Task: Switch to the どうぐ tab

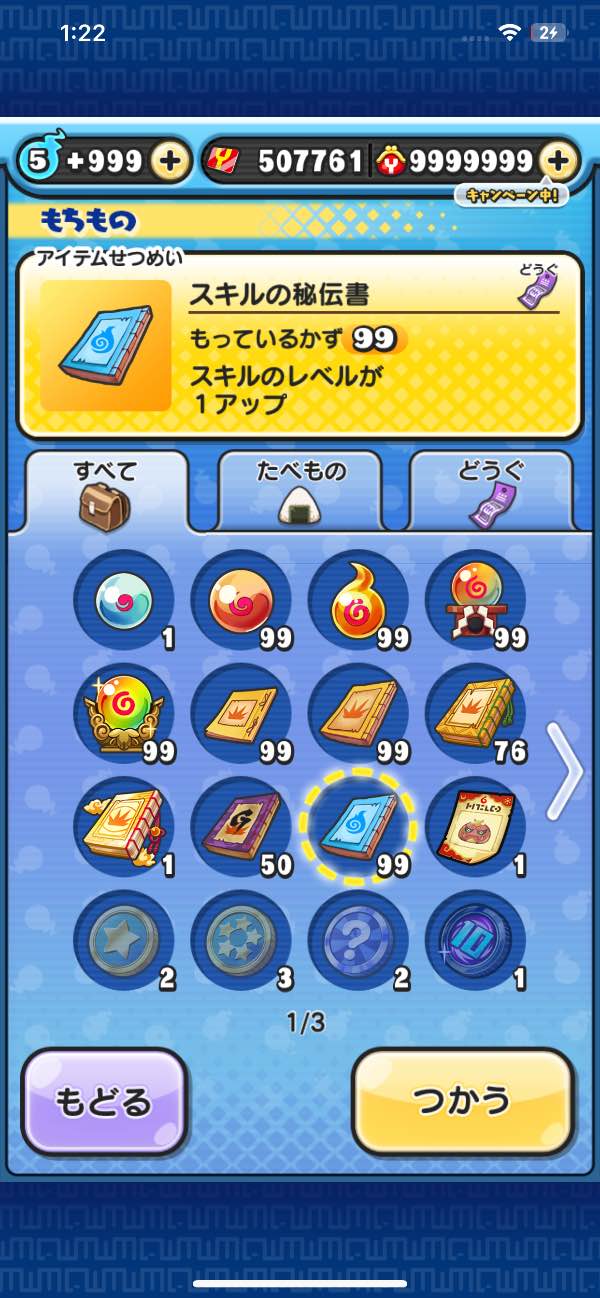Action: coord(490,490)
